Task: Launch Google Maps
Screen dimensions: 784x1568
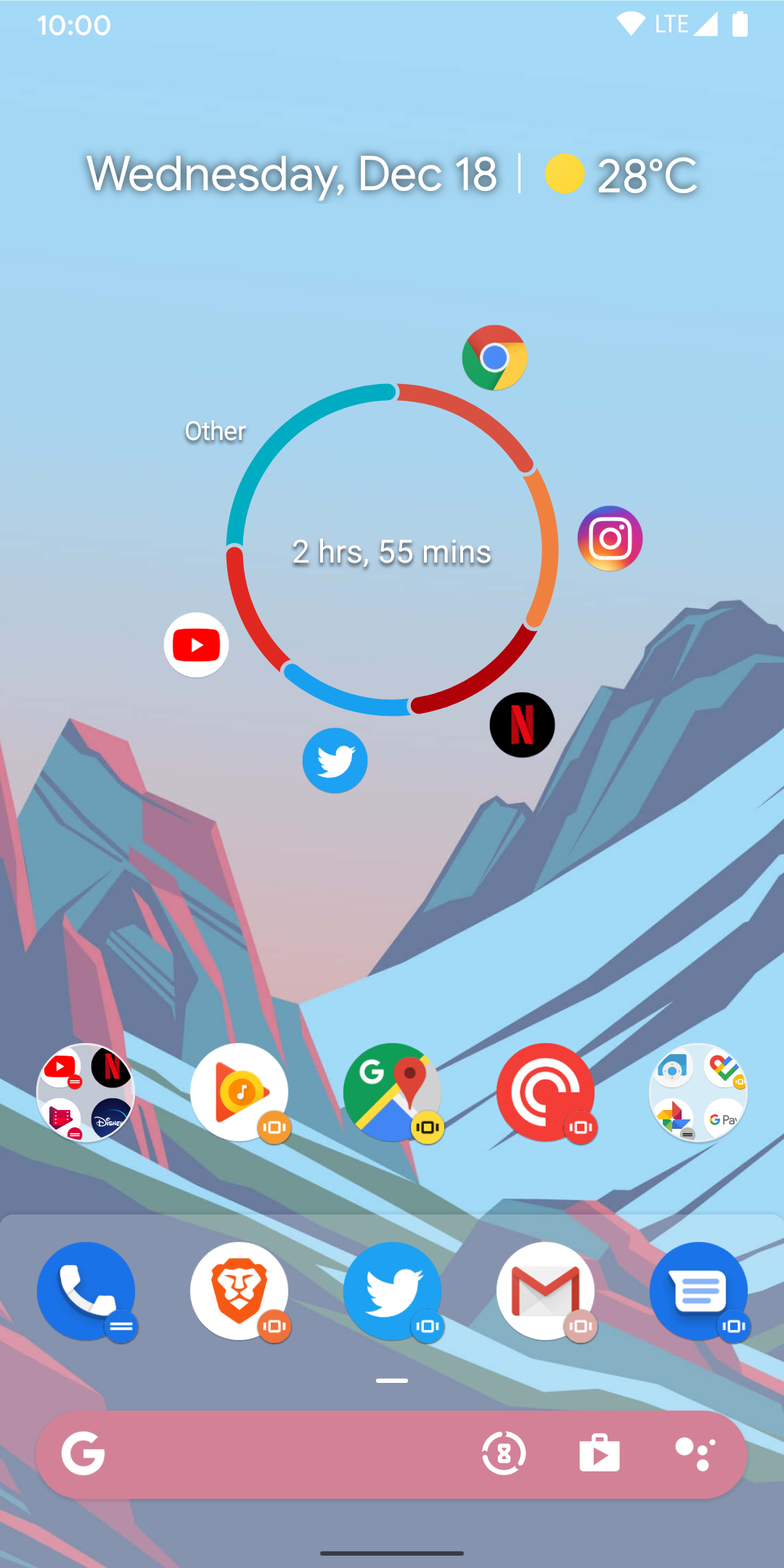Action: (392, 1093)
